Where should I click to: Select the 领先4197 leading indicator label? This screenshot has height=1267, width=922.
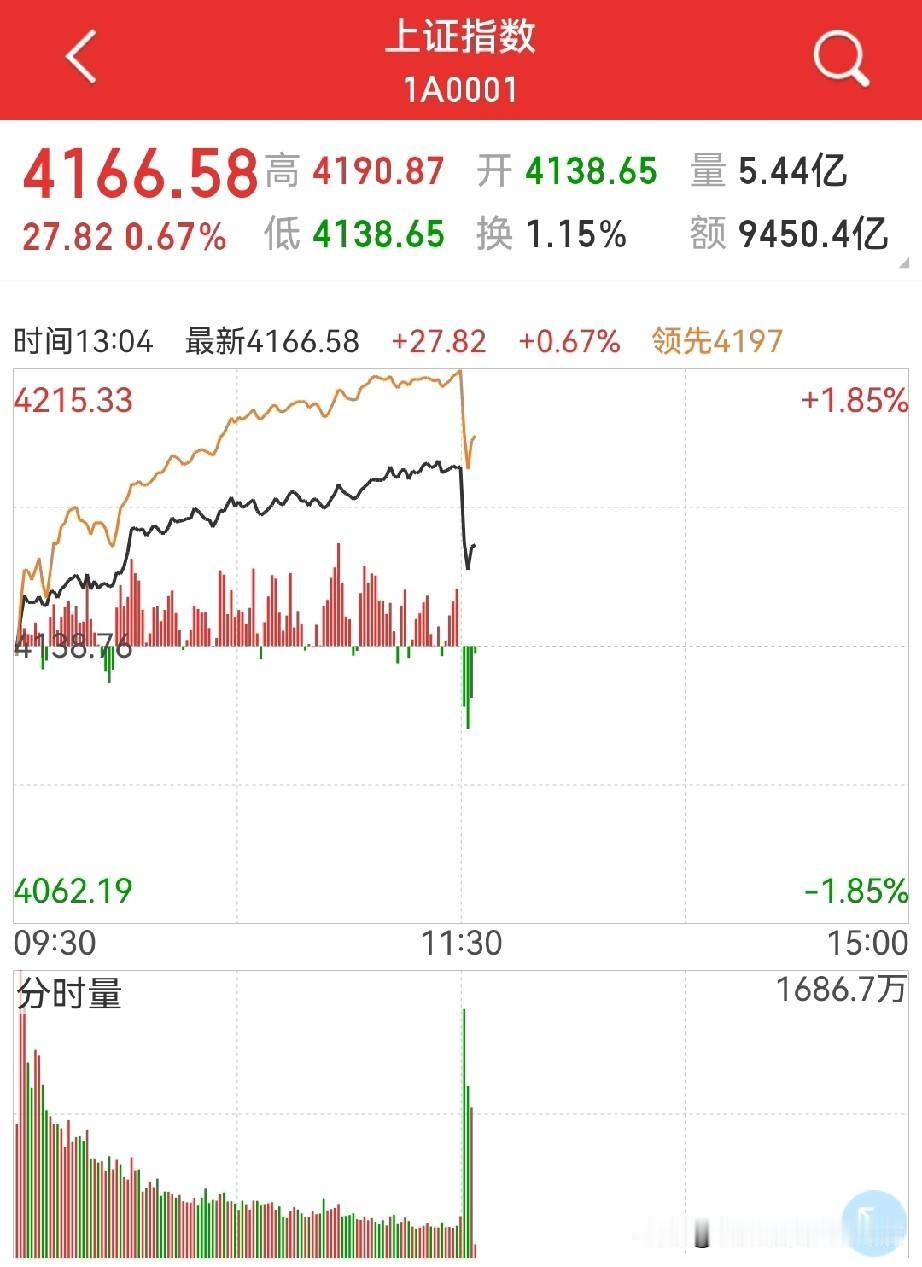tap(716, 341)
